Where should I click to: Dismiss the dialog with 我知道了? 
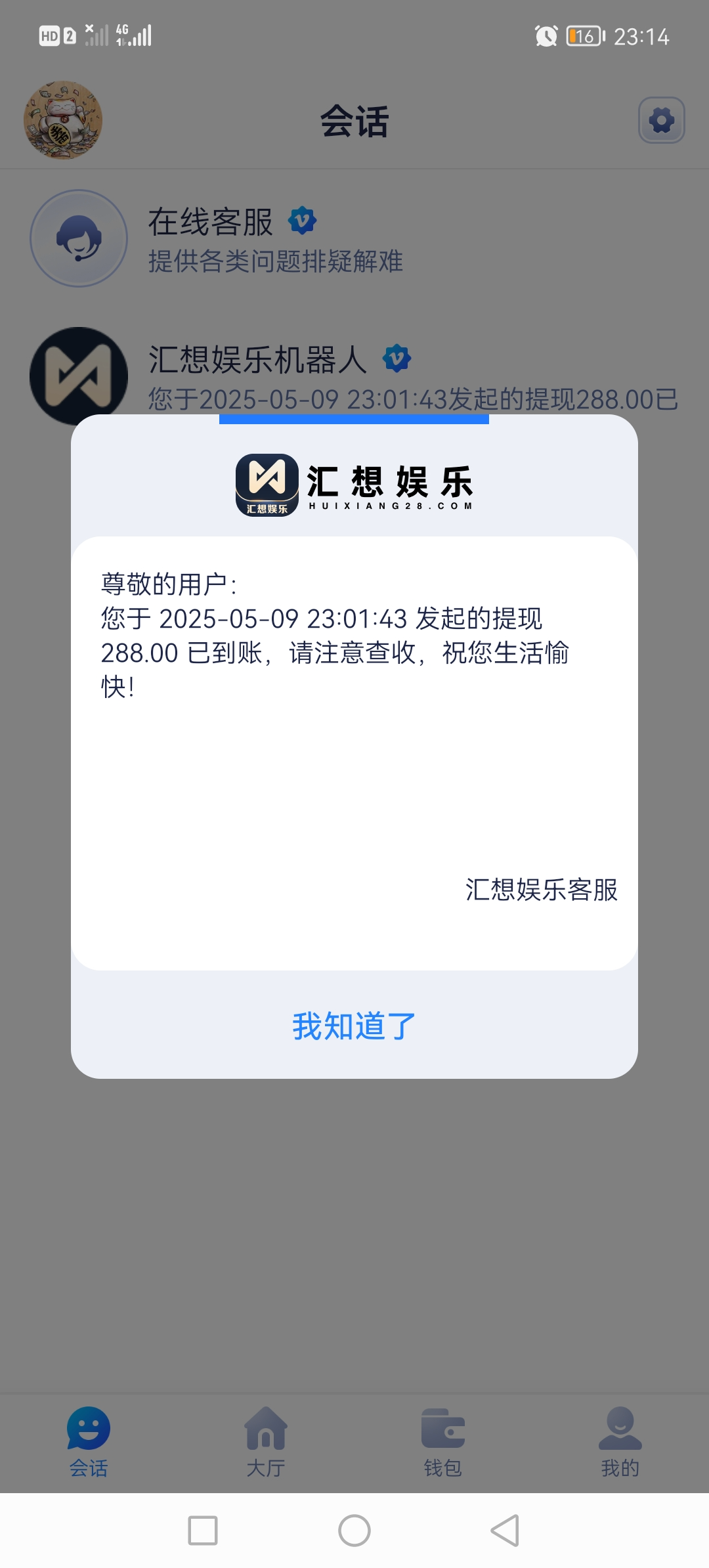tap(354, 1026)
